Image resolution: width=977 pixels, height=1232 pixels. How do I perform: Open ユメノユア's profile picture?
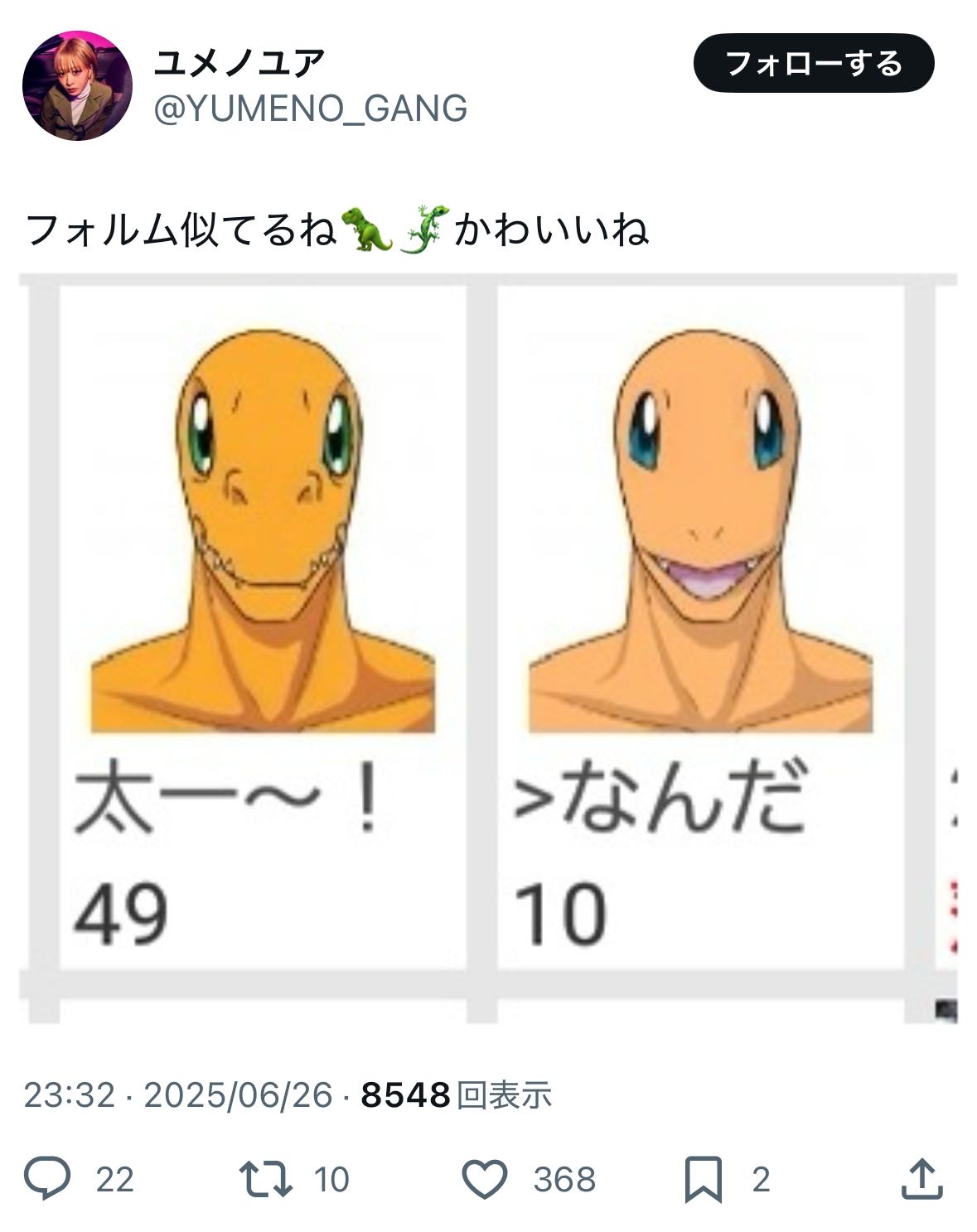[76, 85]
